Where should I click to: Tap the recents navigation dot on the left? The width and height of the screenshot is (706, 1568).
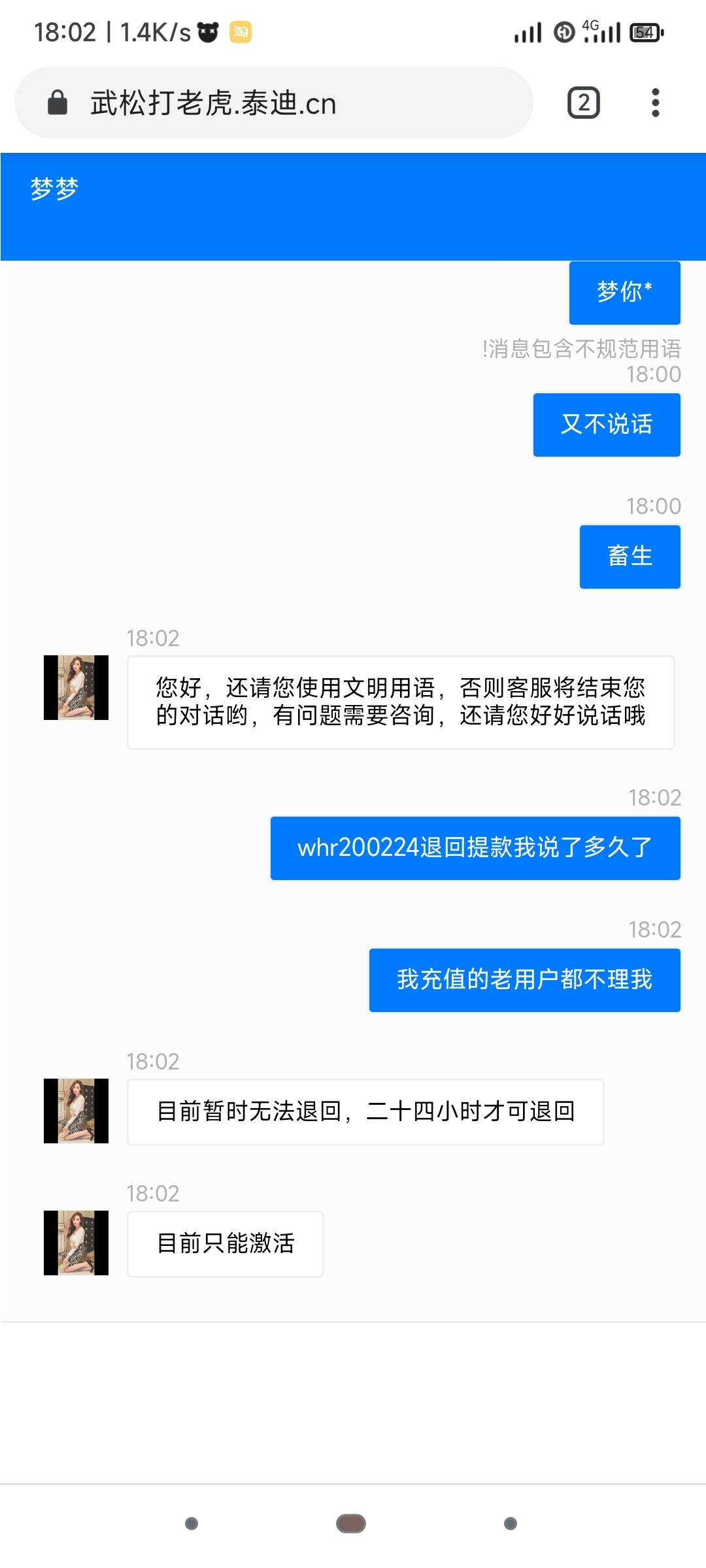pos(190,1522)
